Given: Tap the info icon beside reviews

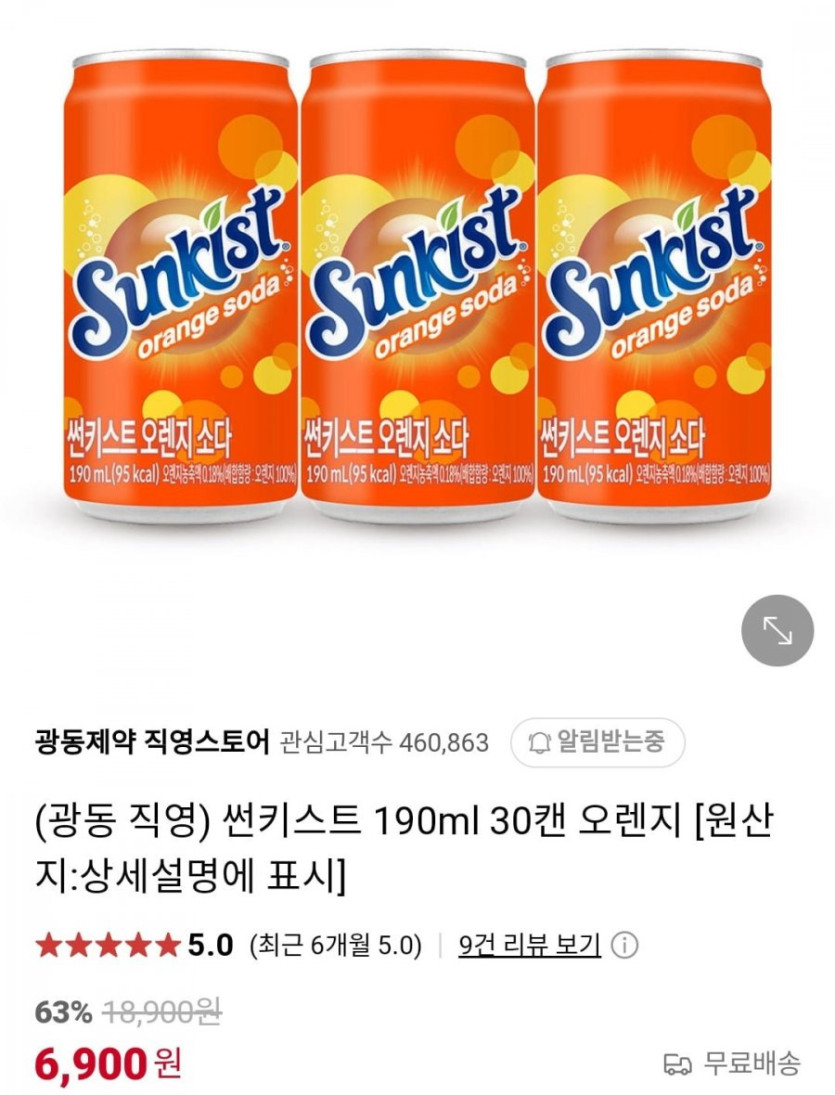Looking at the screenshot, I should click(x=625, y=945).
